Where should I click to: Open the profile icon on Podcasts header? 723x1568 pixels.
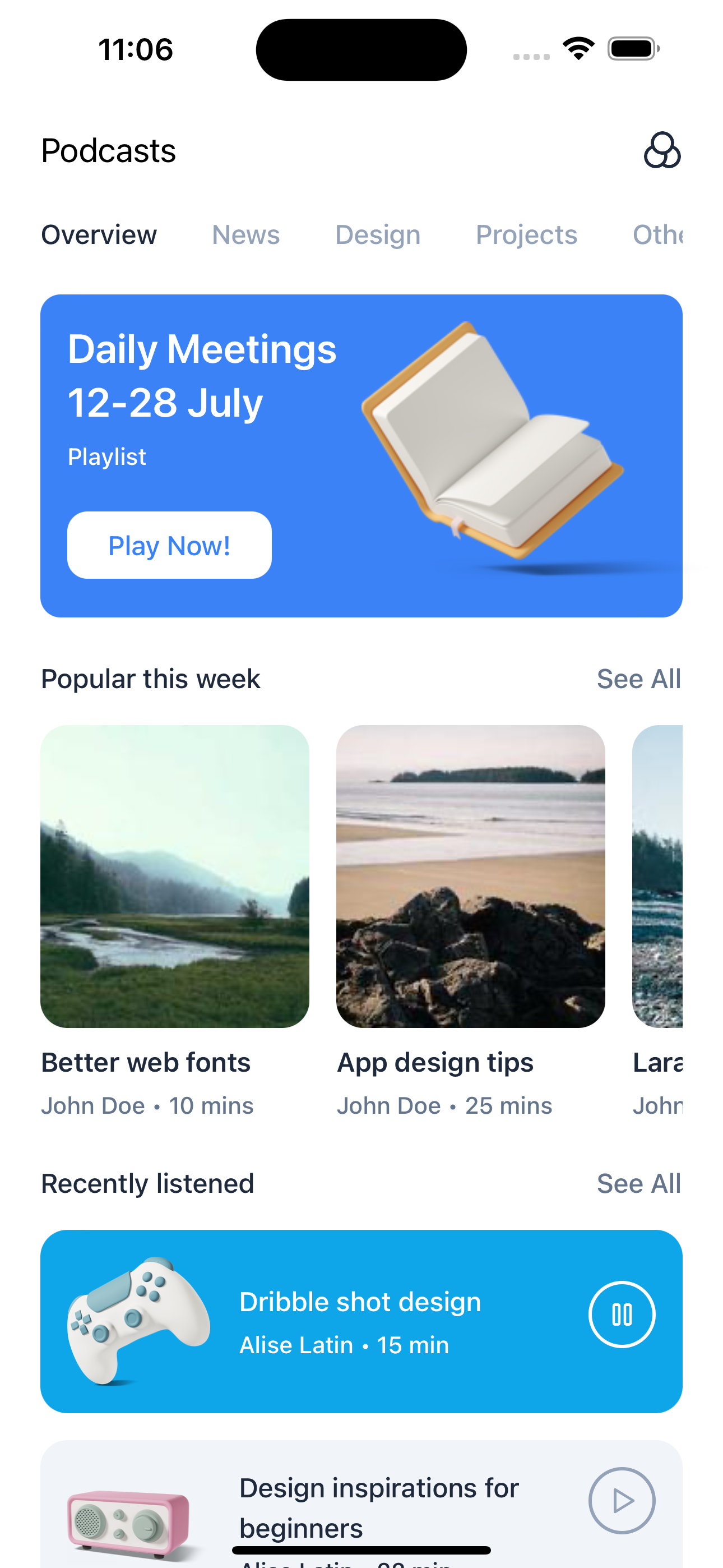tap(664, 151)
